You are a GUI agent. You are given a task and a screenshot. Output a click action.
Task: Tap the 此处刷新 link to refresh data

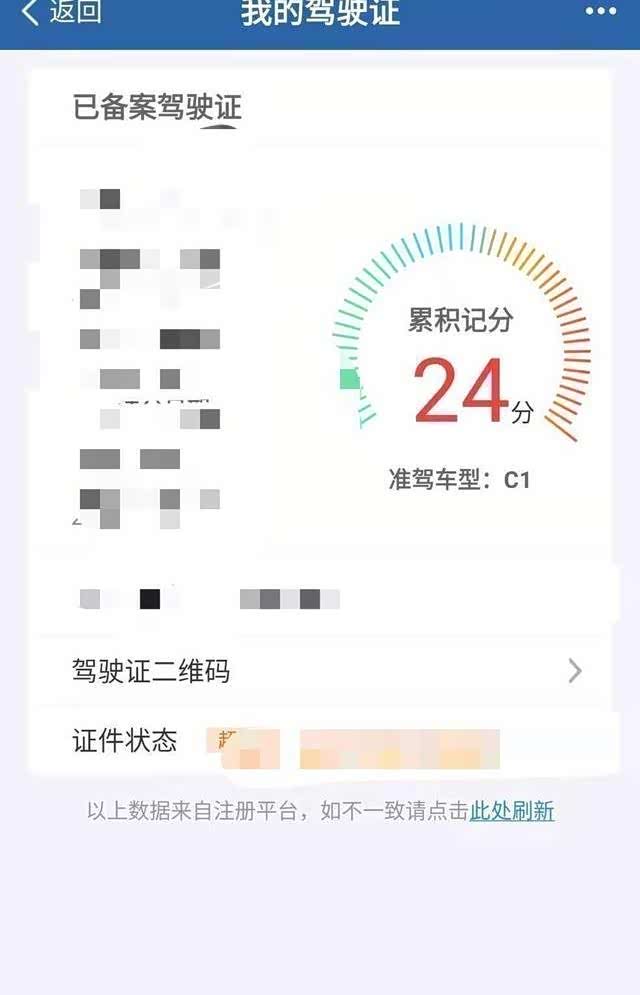click(x=512, y=811)
